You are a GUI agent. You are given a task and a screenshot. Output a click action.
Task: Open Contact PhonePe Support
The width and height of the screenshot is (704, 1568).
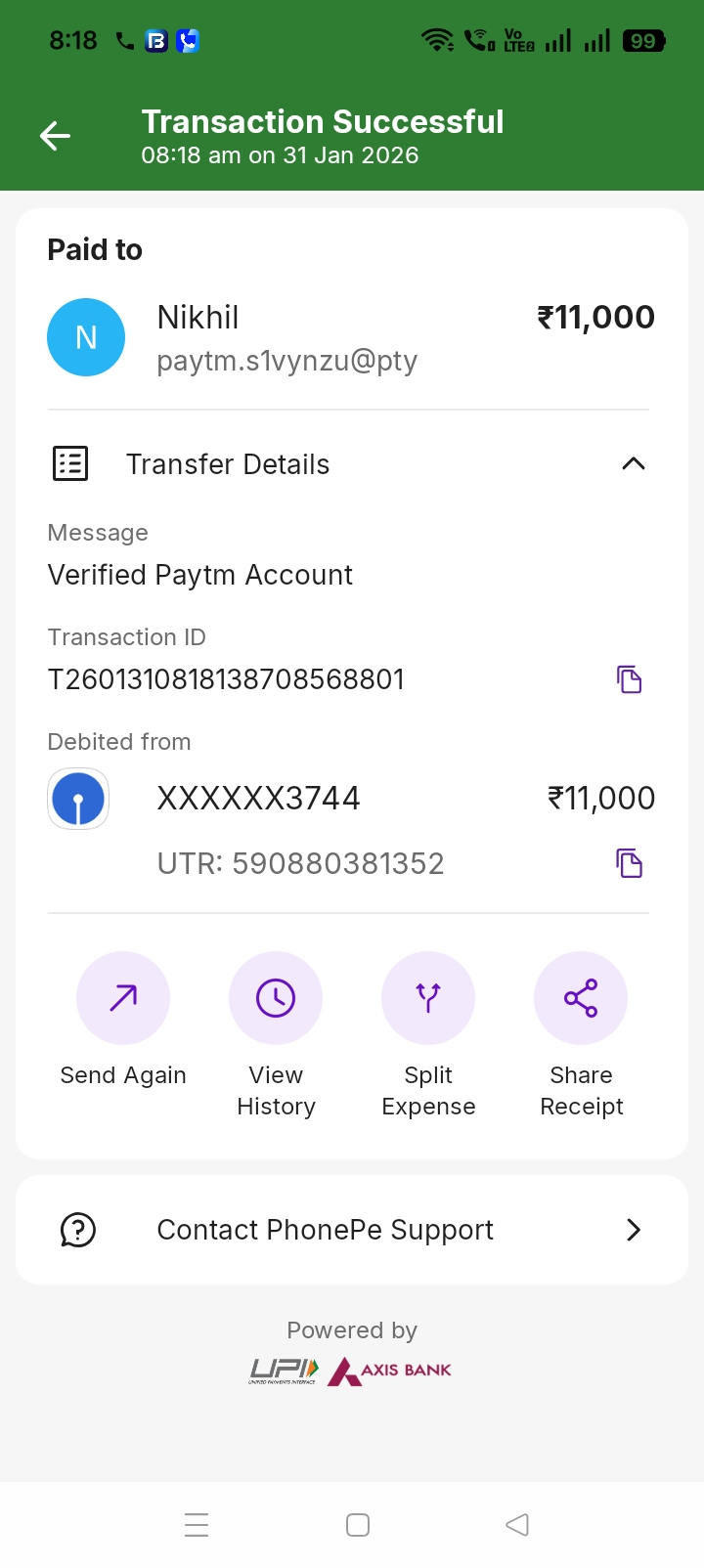(352, 1230)
